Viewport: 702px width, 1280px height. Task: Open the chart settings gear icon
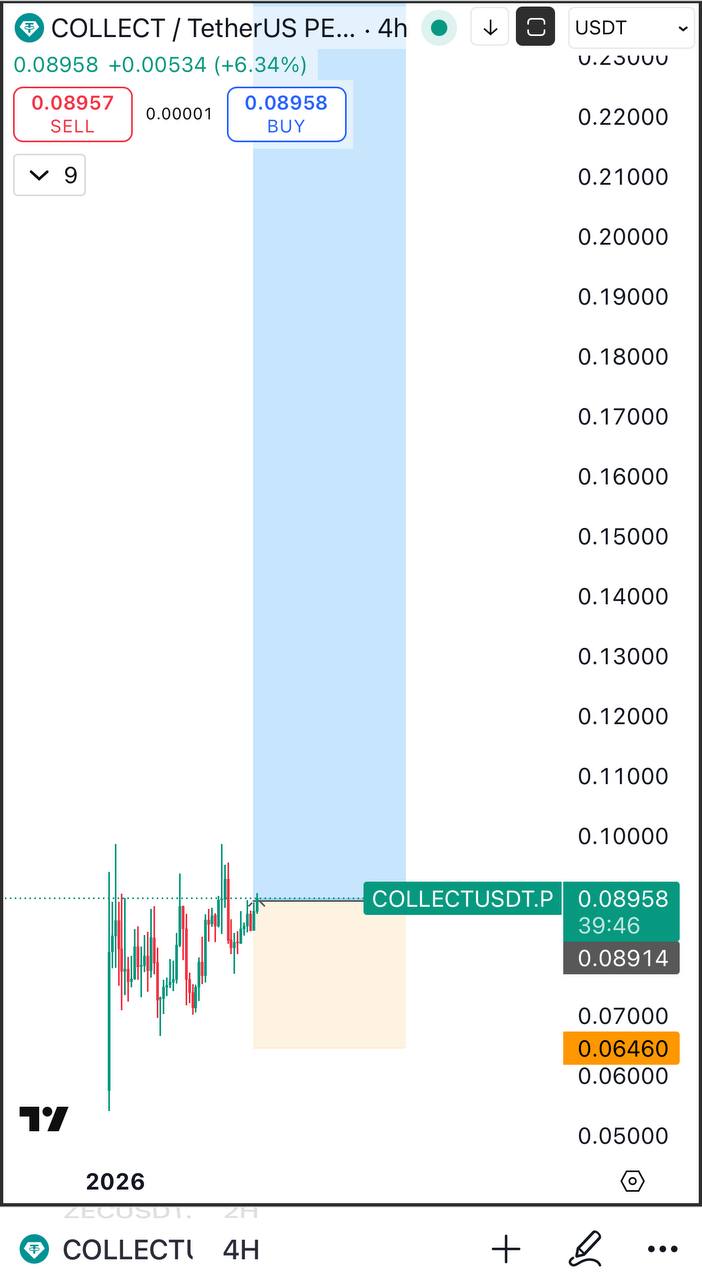[632, 1181]
